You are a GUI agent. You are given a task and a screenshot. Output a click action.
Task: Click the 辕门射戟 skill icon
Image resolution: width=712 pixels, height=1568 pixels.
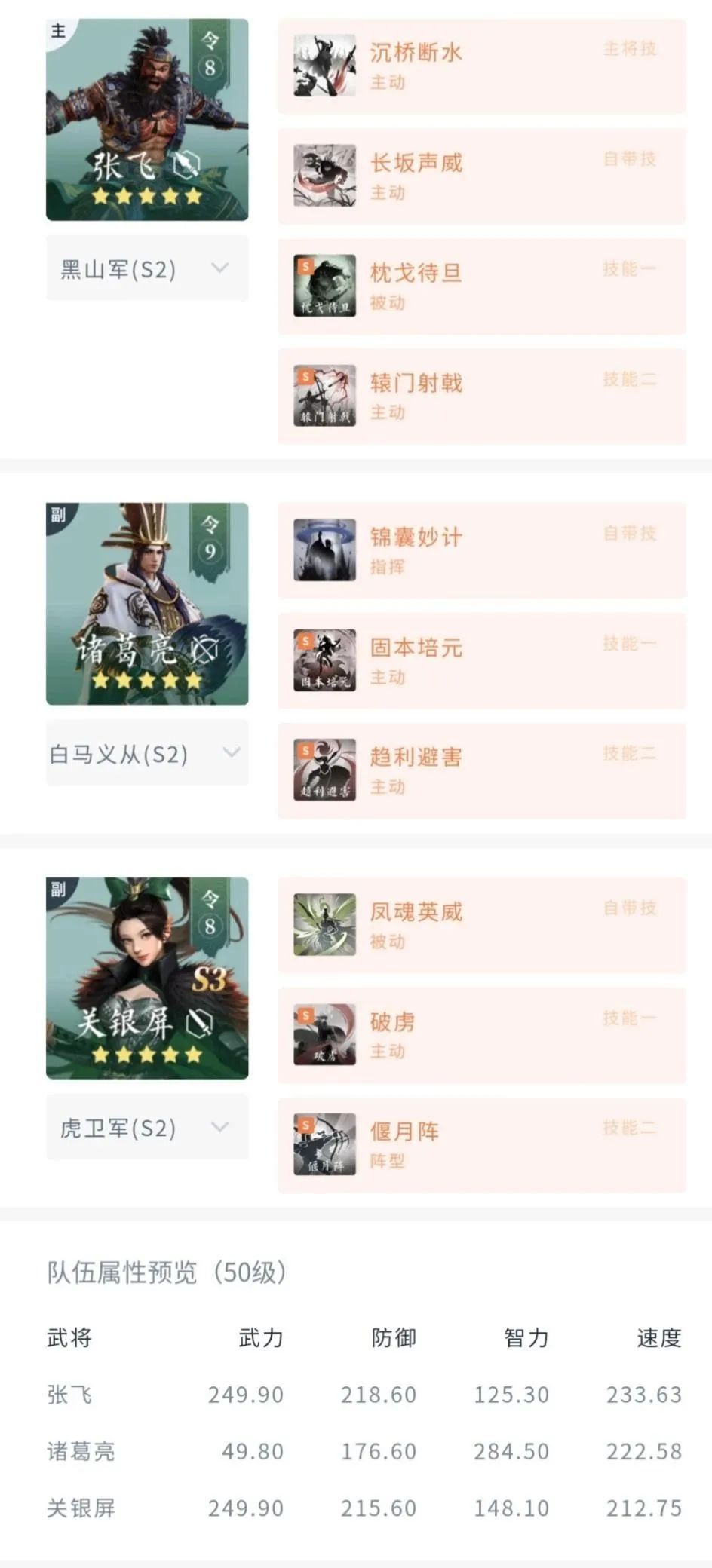(324, 396)
